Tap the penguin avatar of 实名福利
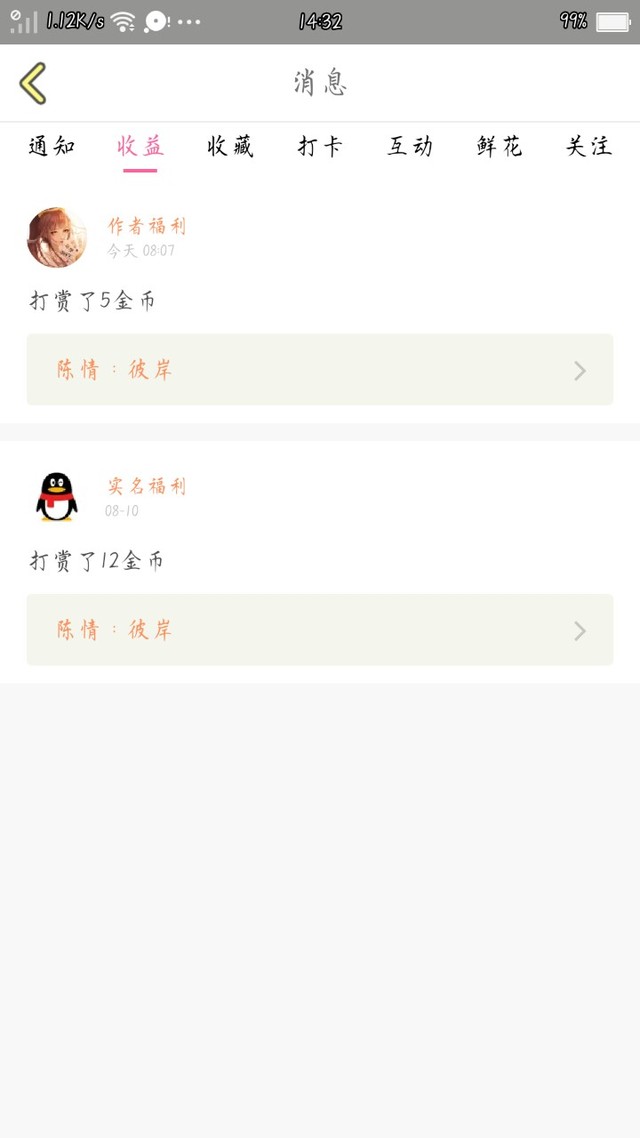The width and height of the screenshot is (640, 1138). point(57,497)
